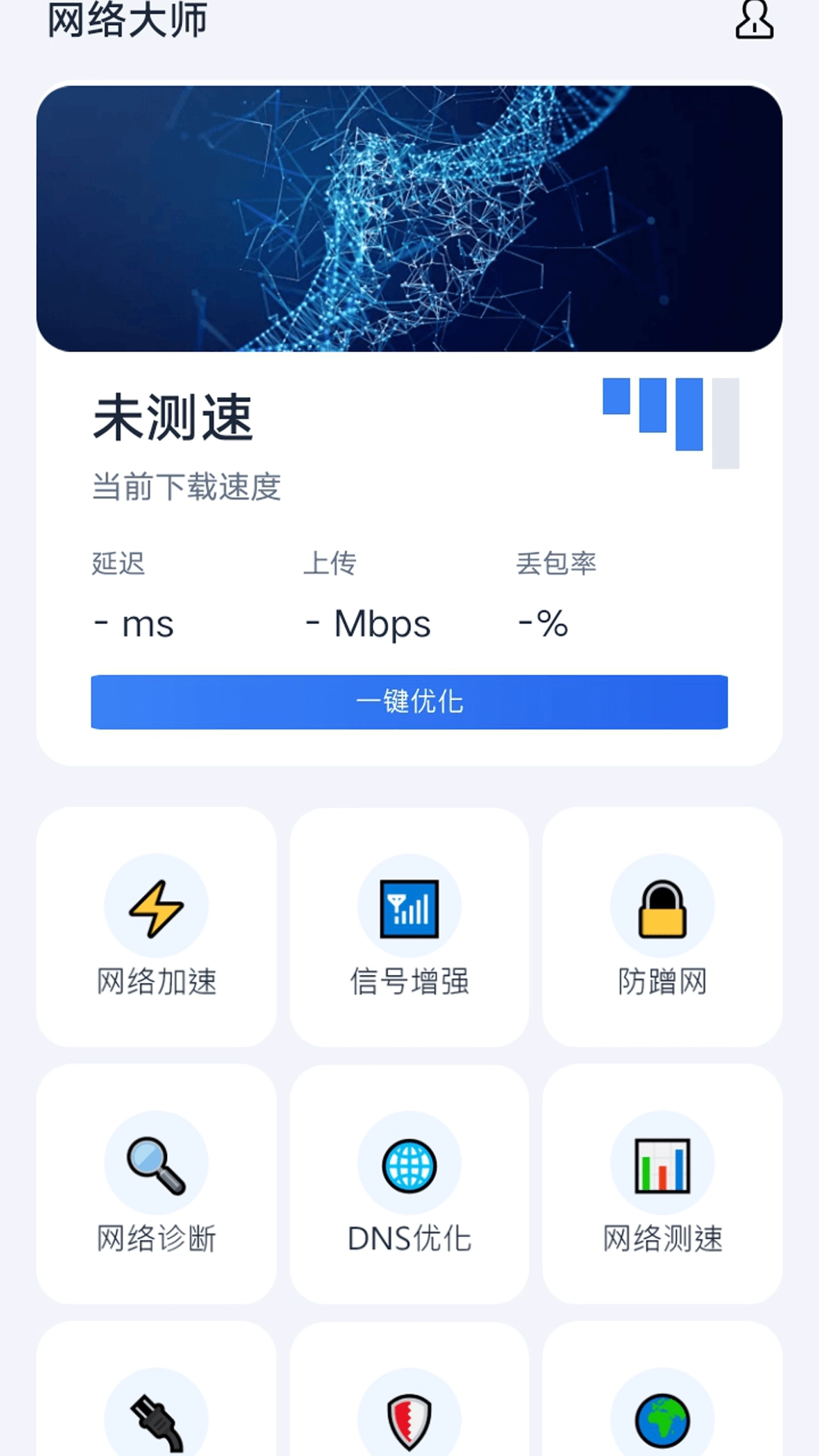819x1456 pixels.
Task: Open the user profile icon
Action: click(754, 20)
